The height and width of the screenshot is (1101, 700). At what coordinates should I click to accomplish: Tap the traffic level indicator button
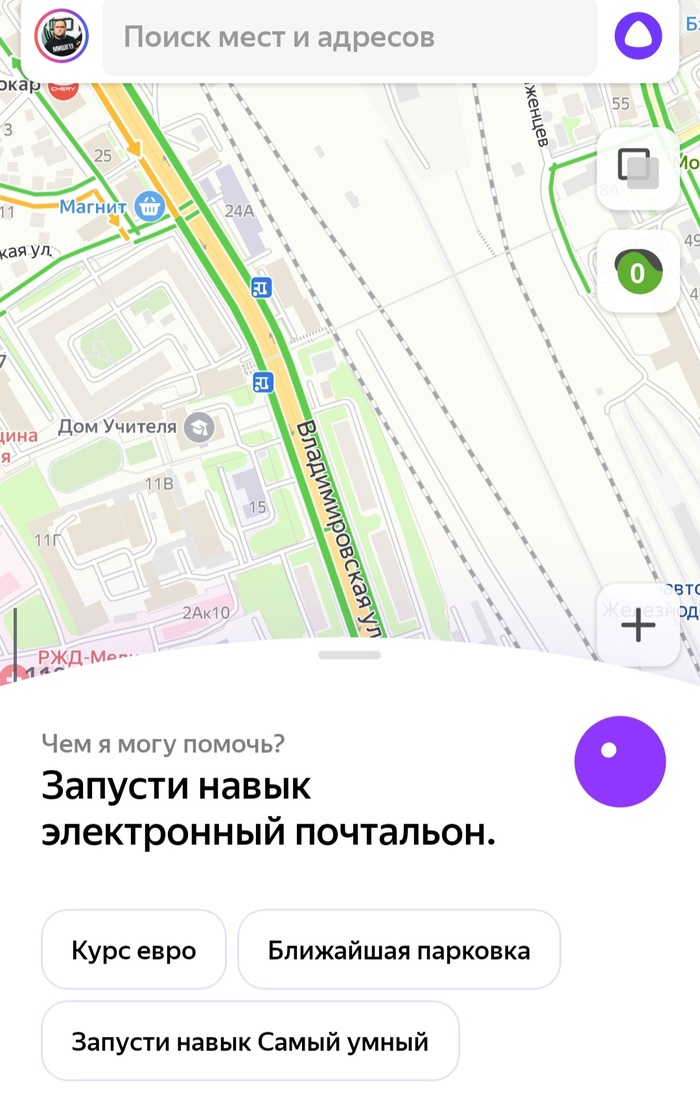(x=637, y=271)
